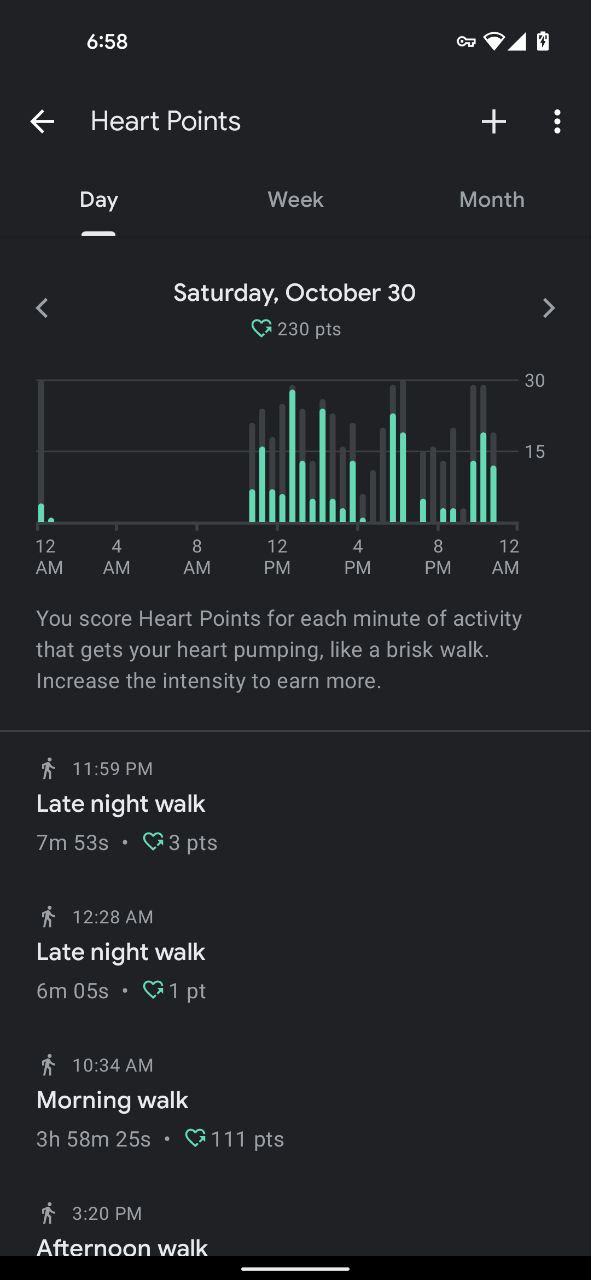Add a new activity with plus icon
Image resolution: width=591 pixels, height=1280 pixels.
(x=494, y=122)
